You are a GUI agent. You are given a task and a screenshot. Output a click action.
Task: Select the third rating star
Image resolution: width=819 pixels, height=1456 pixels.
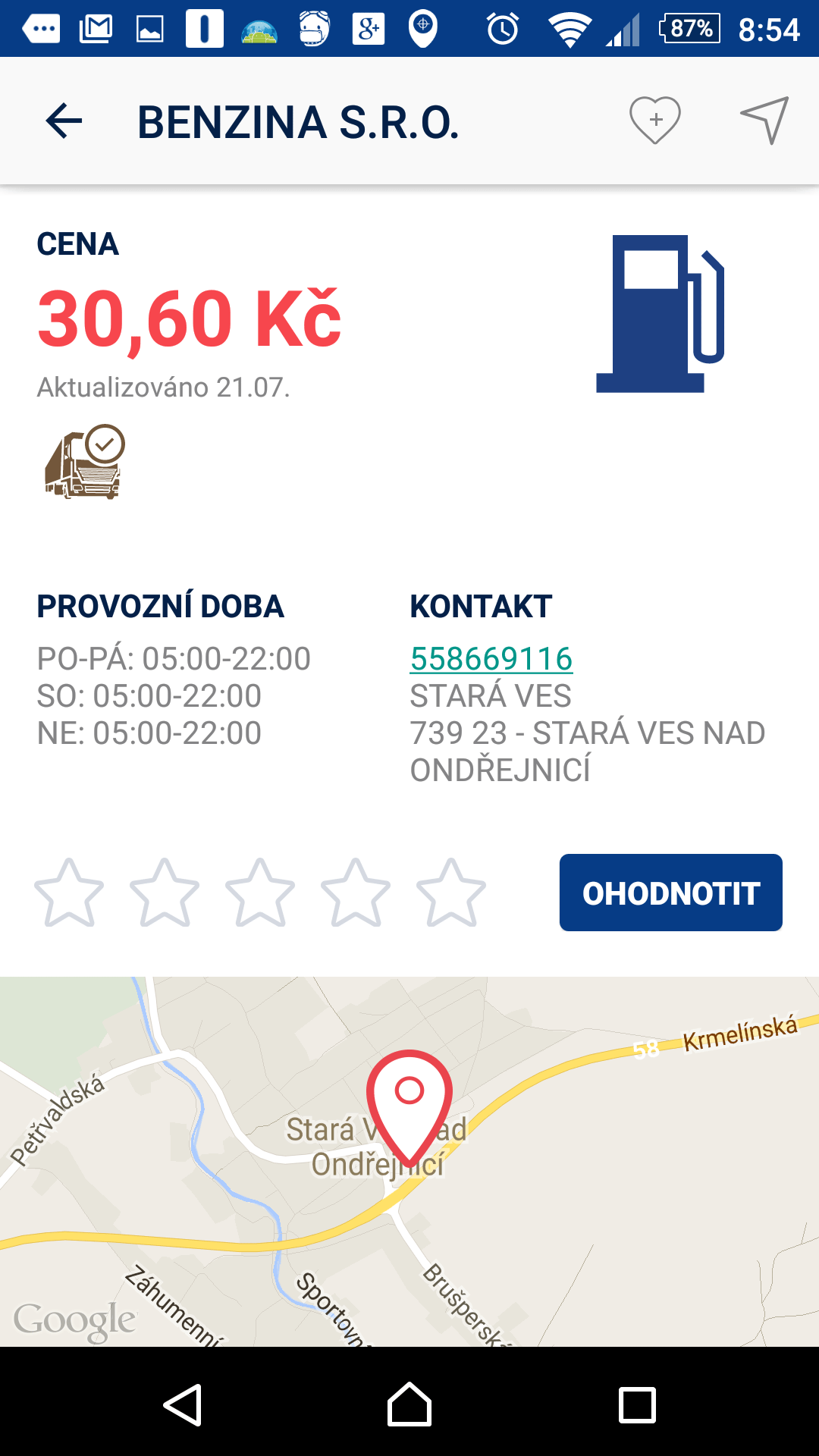tap(260, 893)
